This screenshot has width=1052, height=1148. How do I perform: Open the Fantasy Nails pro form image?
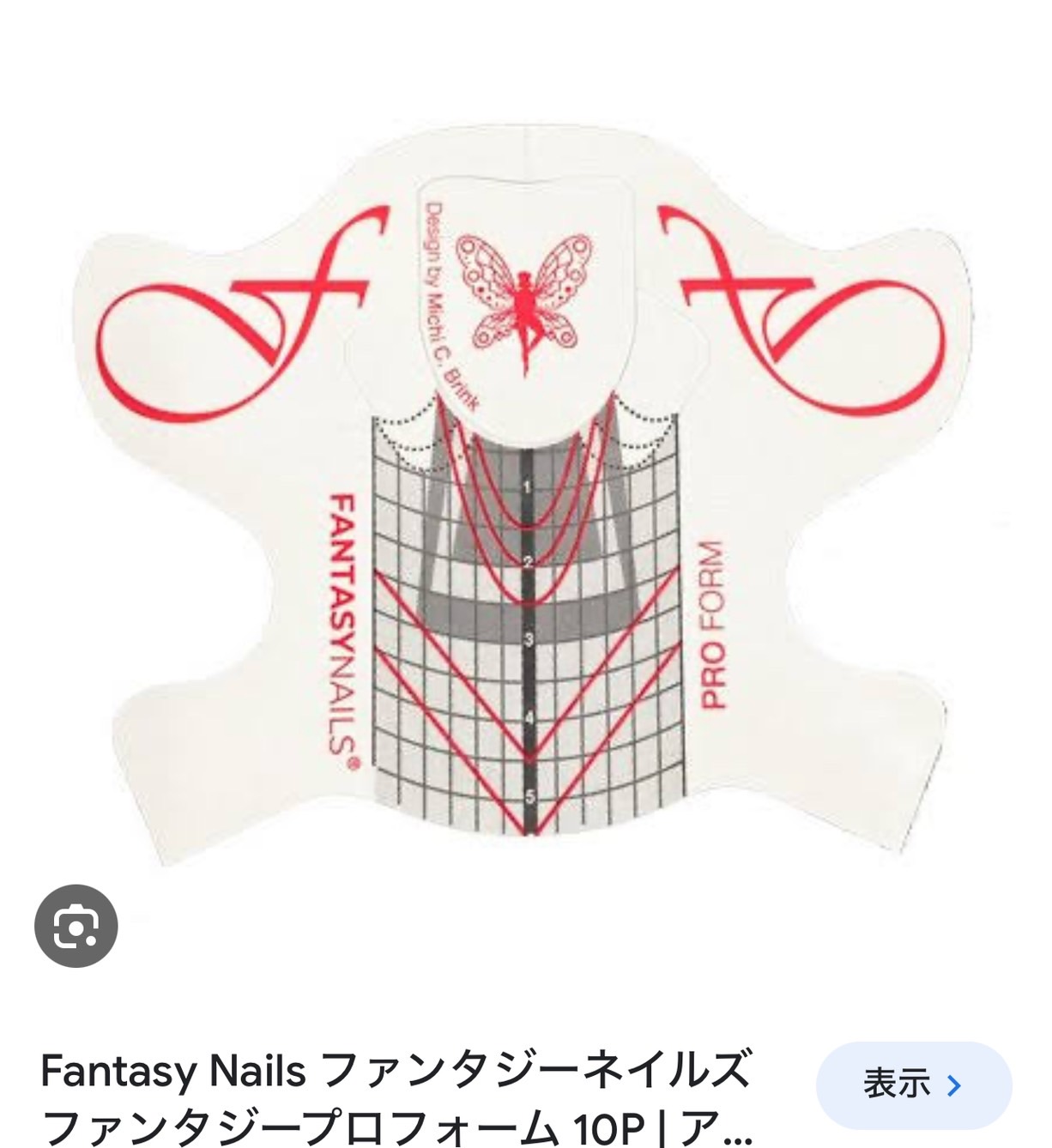(525, 498)
